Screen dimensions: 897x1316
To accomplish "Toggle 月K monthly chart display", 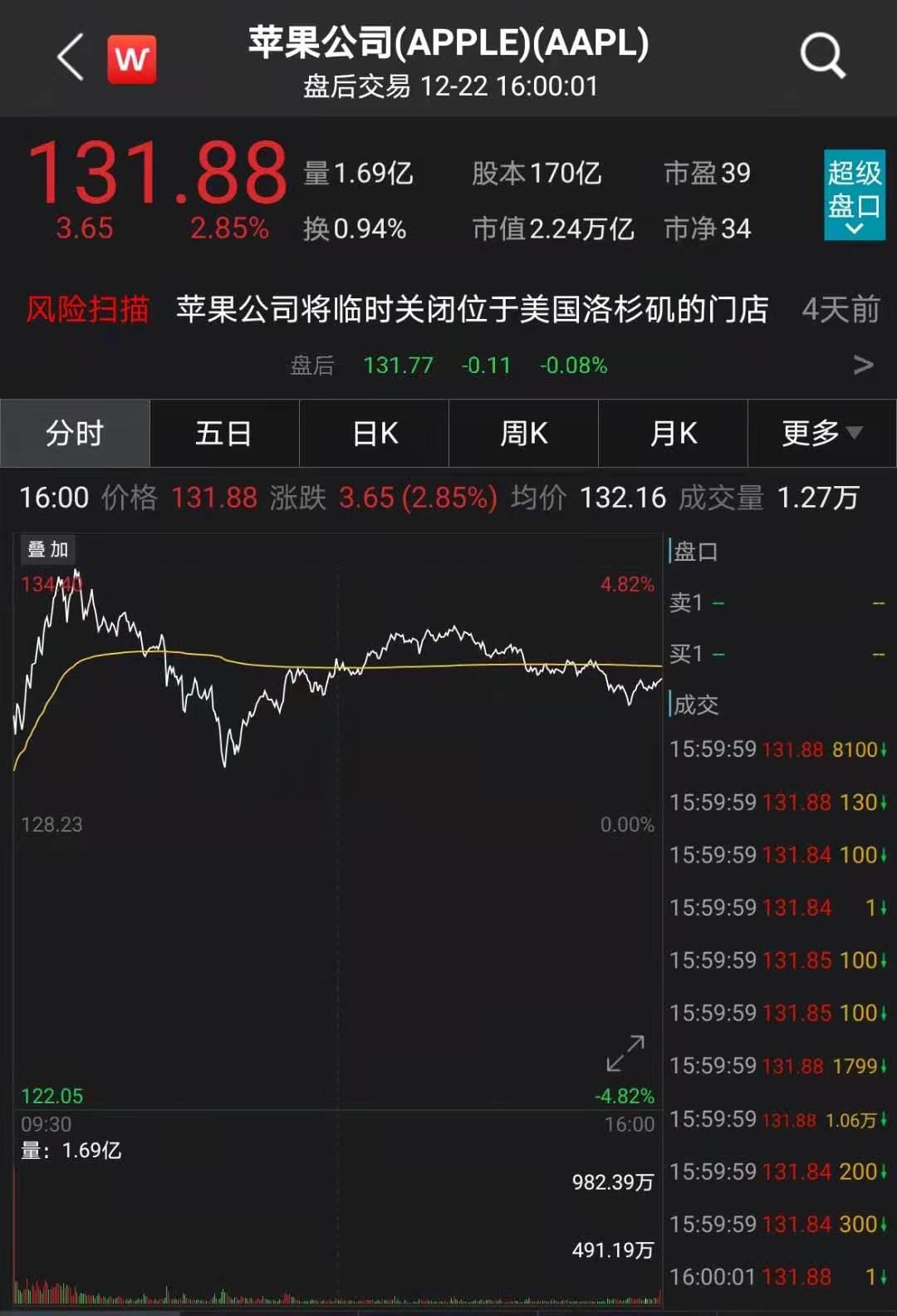I will click(672, 433).
